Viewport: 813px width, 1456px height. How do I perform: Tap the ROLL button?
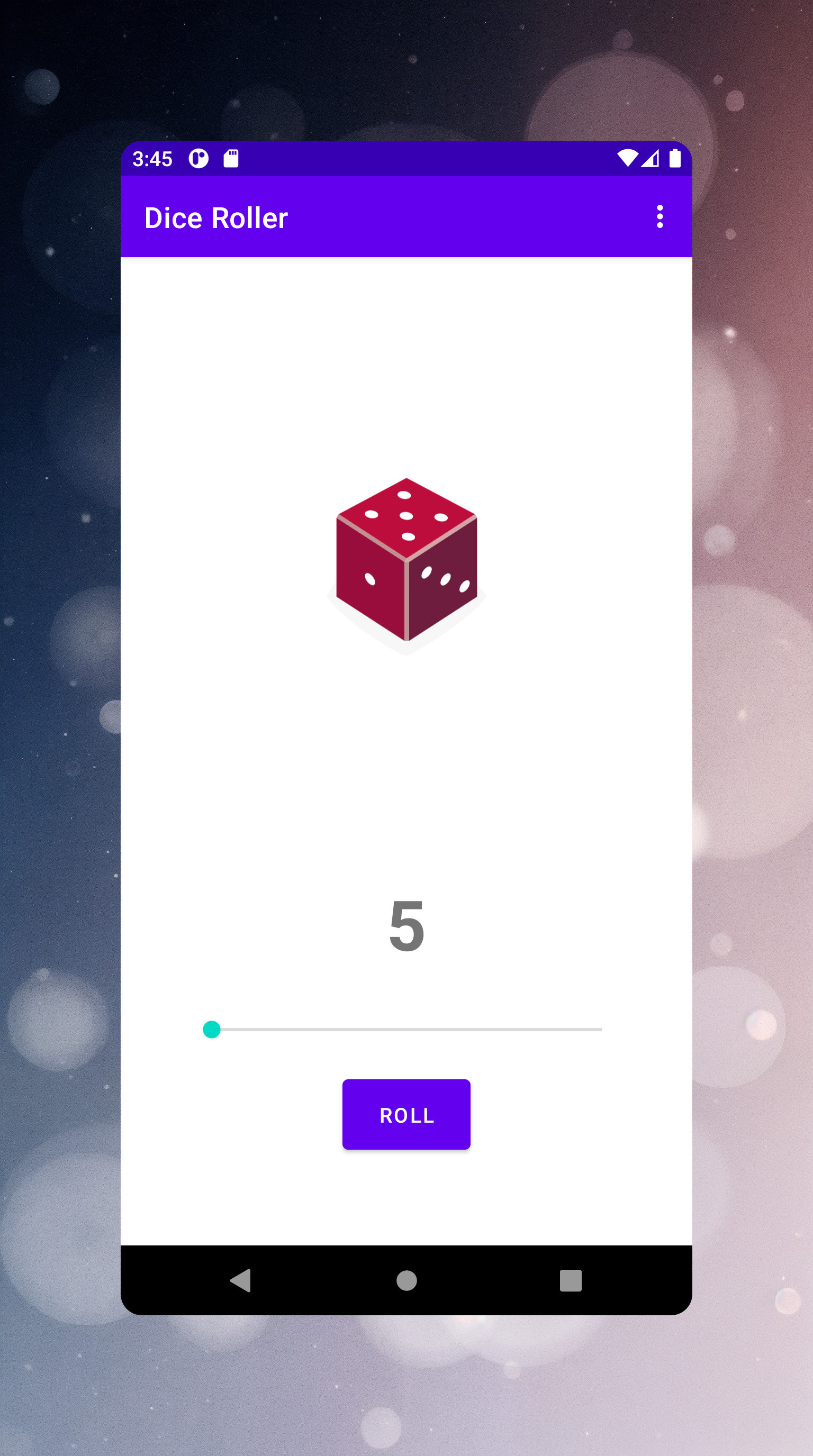(406, 1114)
